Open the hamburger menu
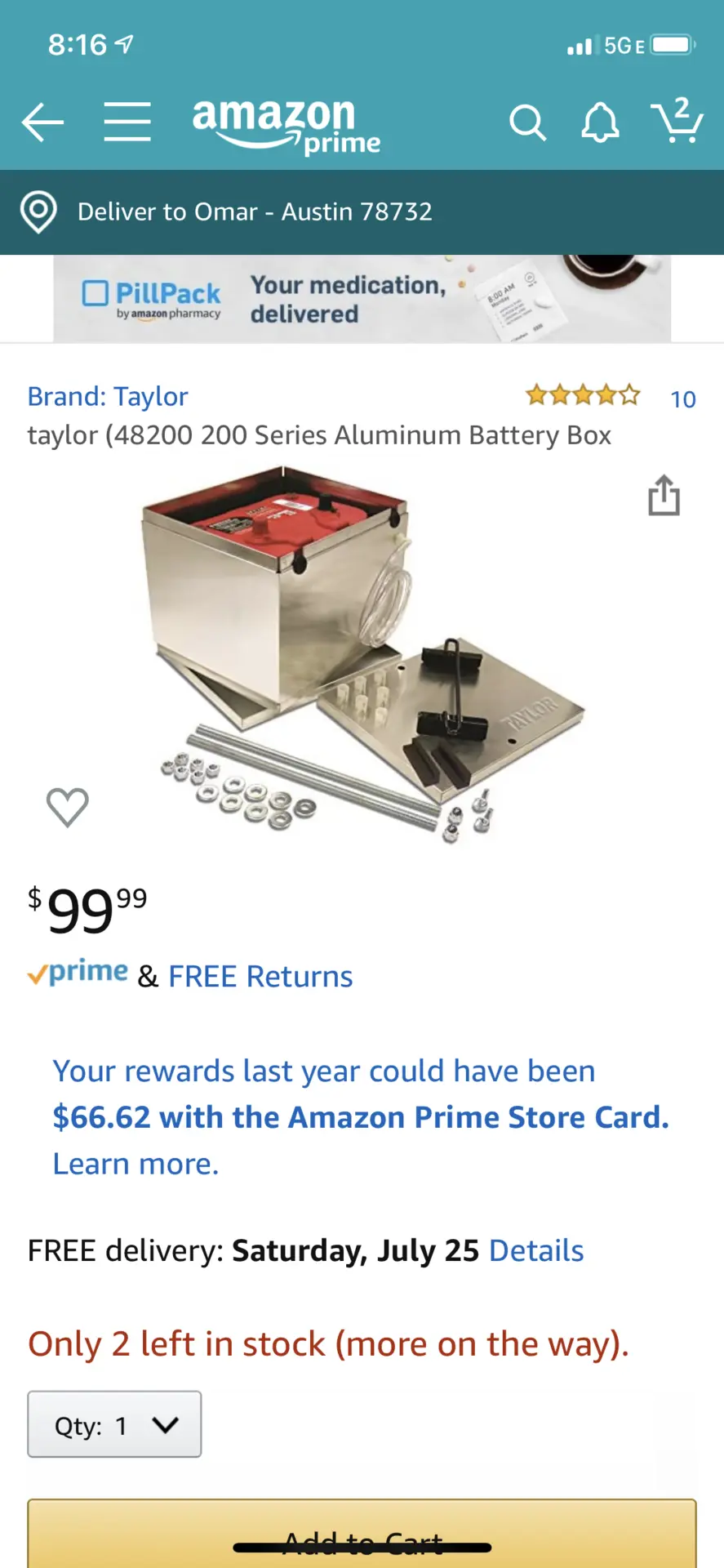This screenshot has height=1568, width=724. 127,122
